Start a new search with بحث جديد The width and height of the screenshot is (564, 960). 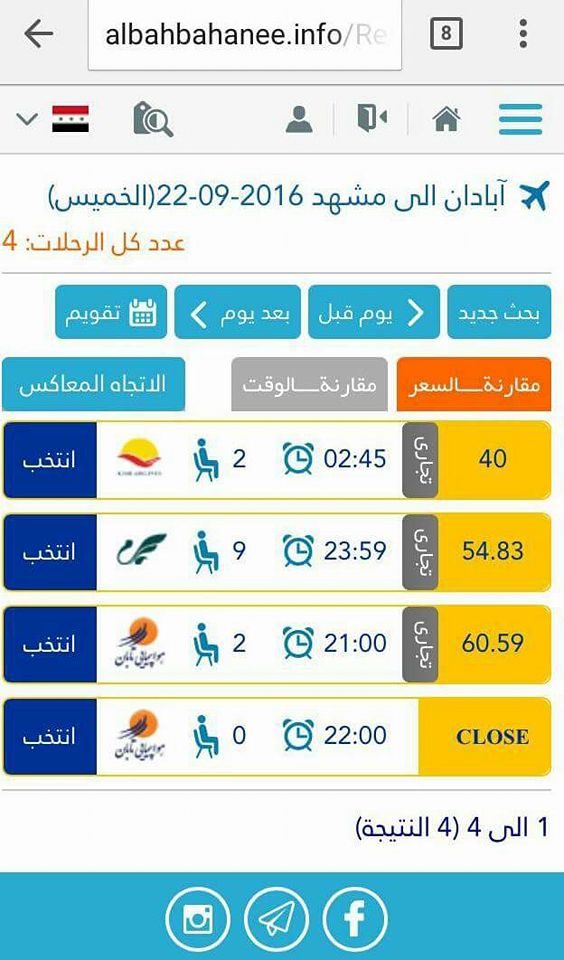(499, 312)
